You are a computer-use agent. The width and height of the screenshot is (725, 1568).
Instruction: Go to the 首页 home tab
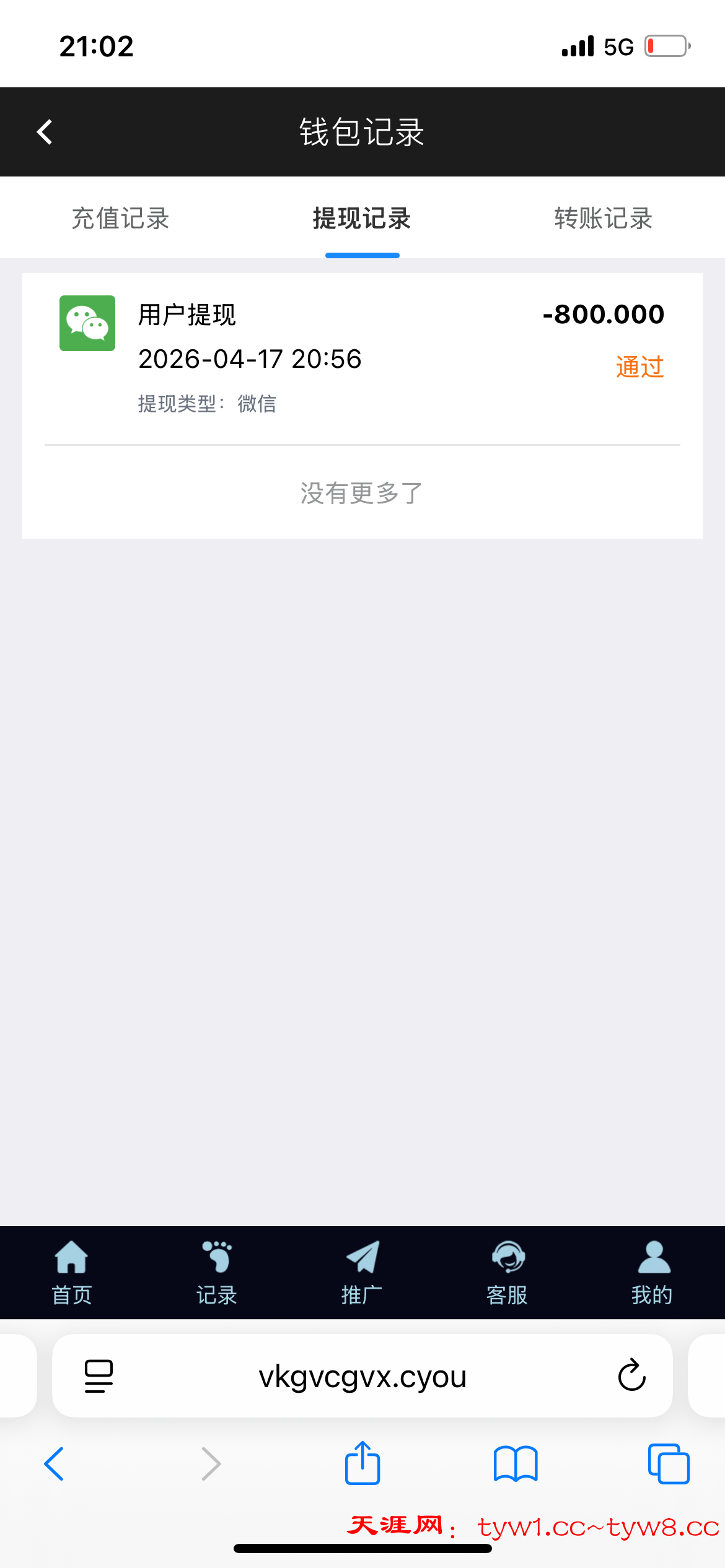72,1273
